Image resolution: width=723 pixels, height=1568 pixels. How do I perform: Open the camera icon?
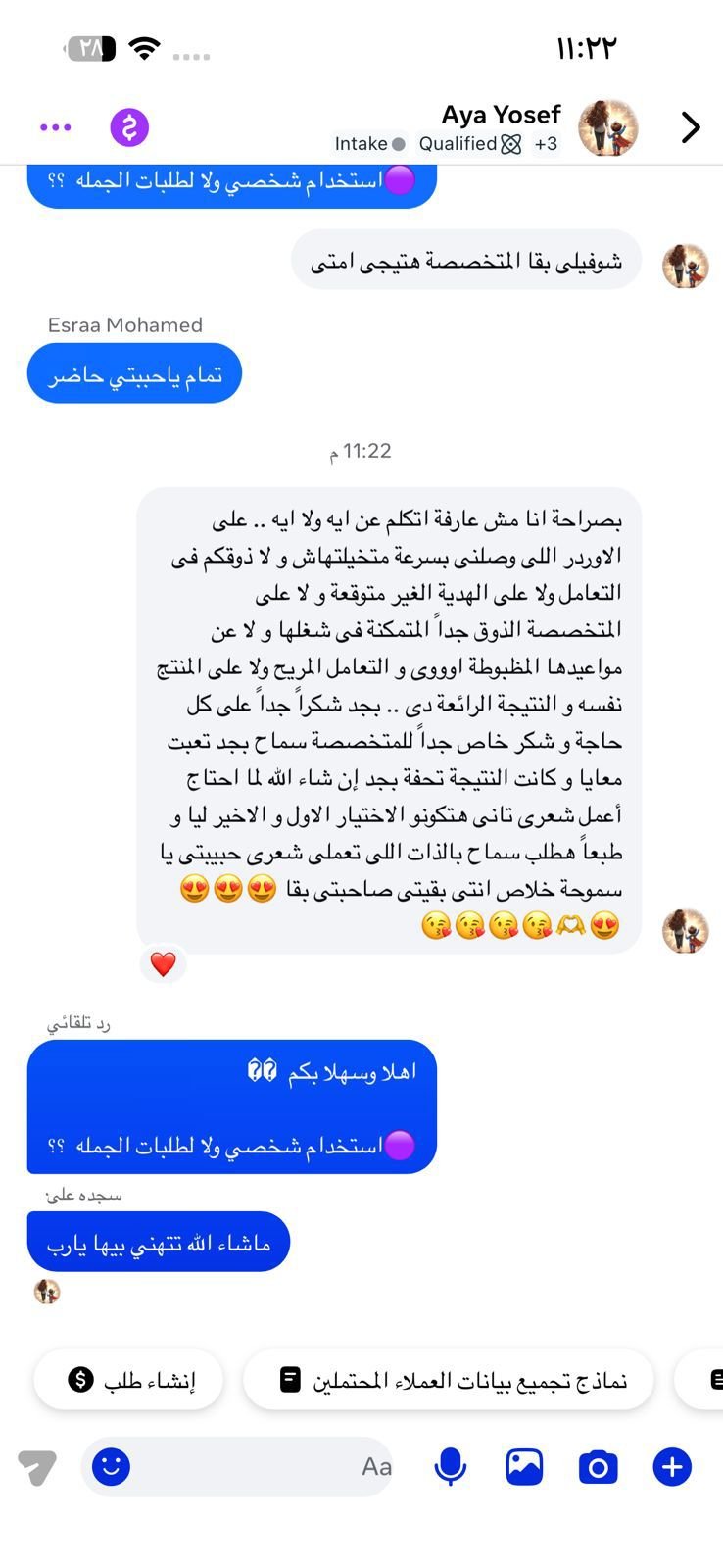point(598,1466)
